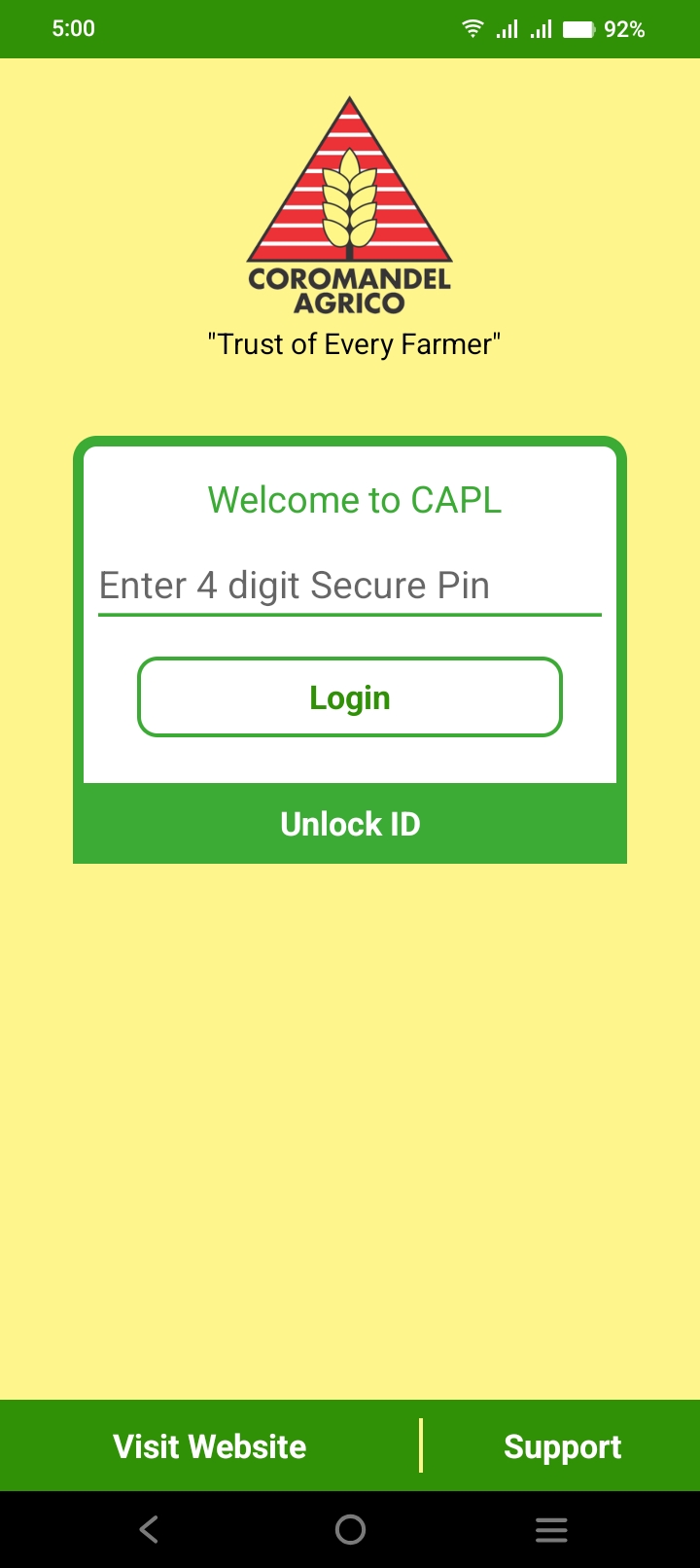Open Visit Website
Image resolution: width=700 pixels, height=1568 pixels.
[210, 1446]
